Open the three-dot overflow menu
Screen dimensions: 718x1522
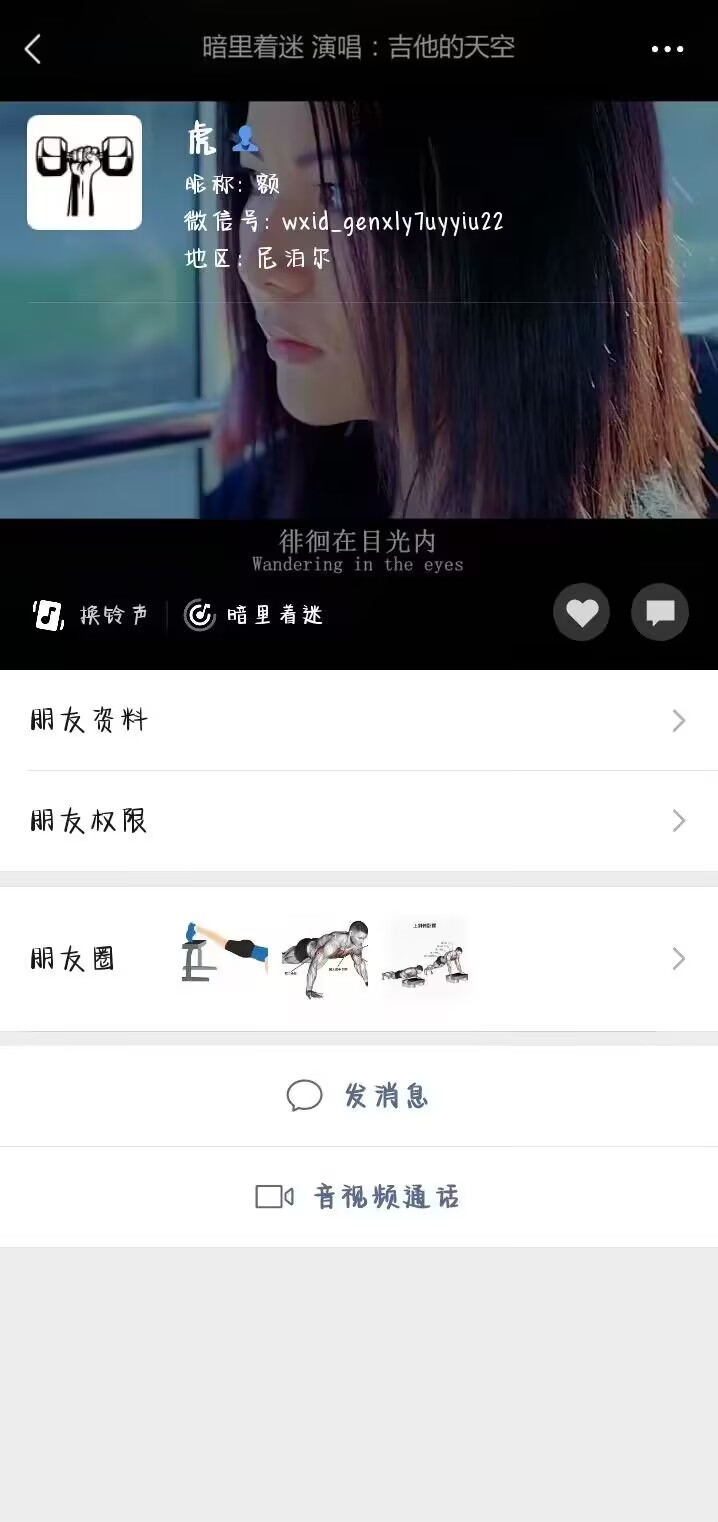(667, 48)
